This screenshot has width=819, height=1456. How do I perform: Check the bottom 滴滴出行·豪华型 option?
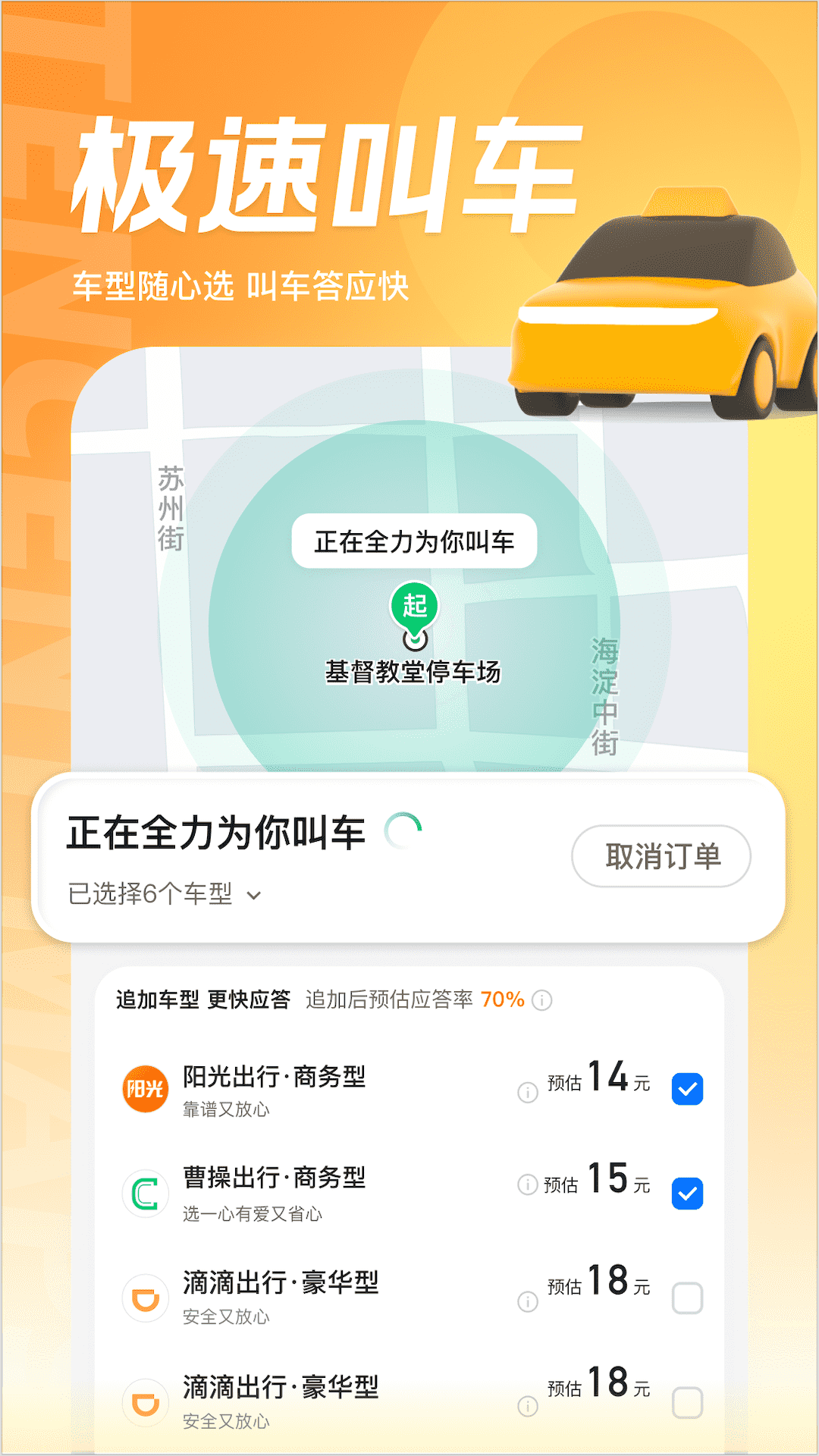[x=687, y=1401]
